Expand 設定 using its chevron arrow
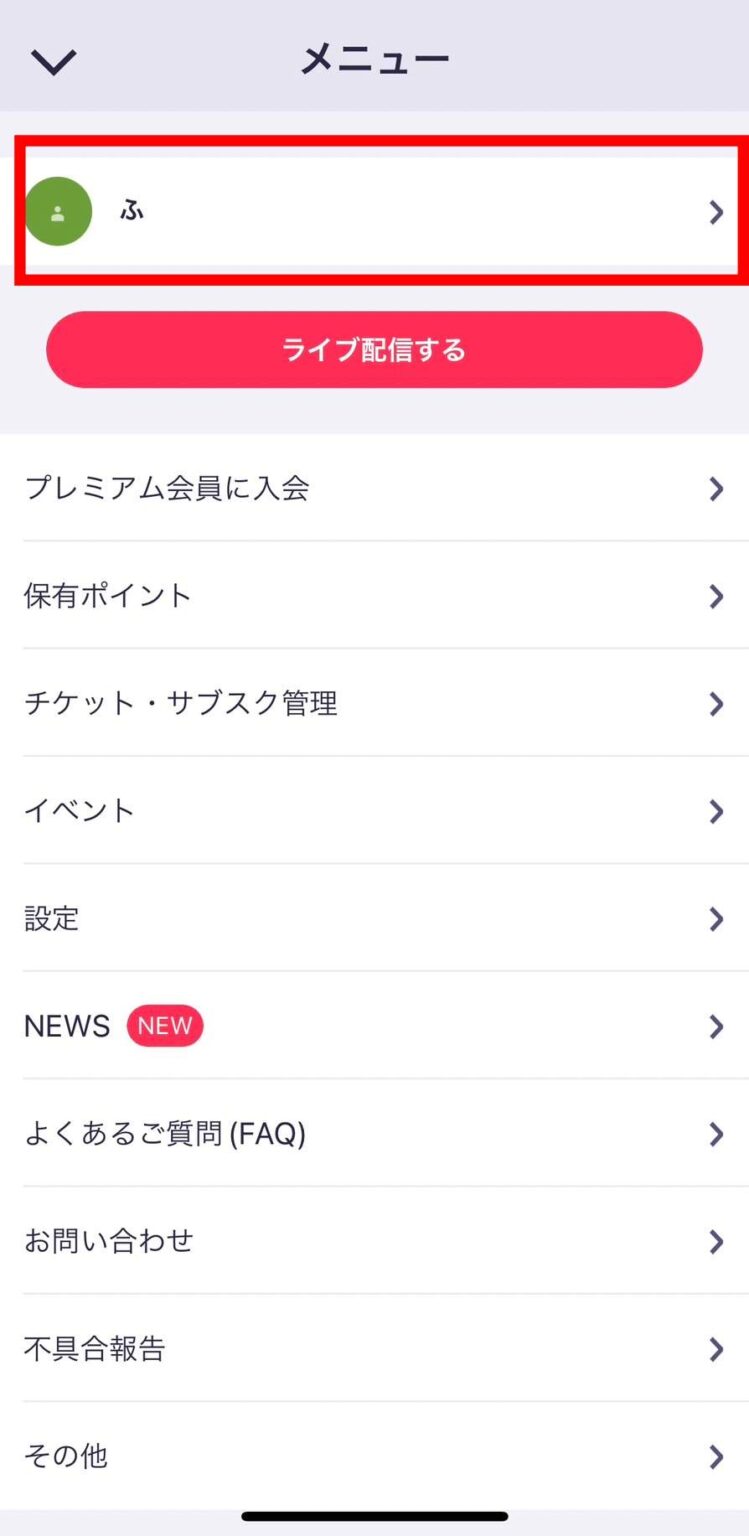The image size is (749, 1536). coord(716,919)
